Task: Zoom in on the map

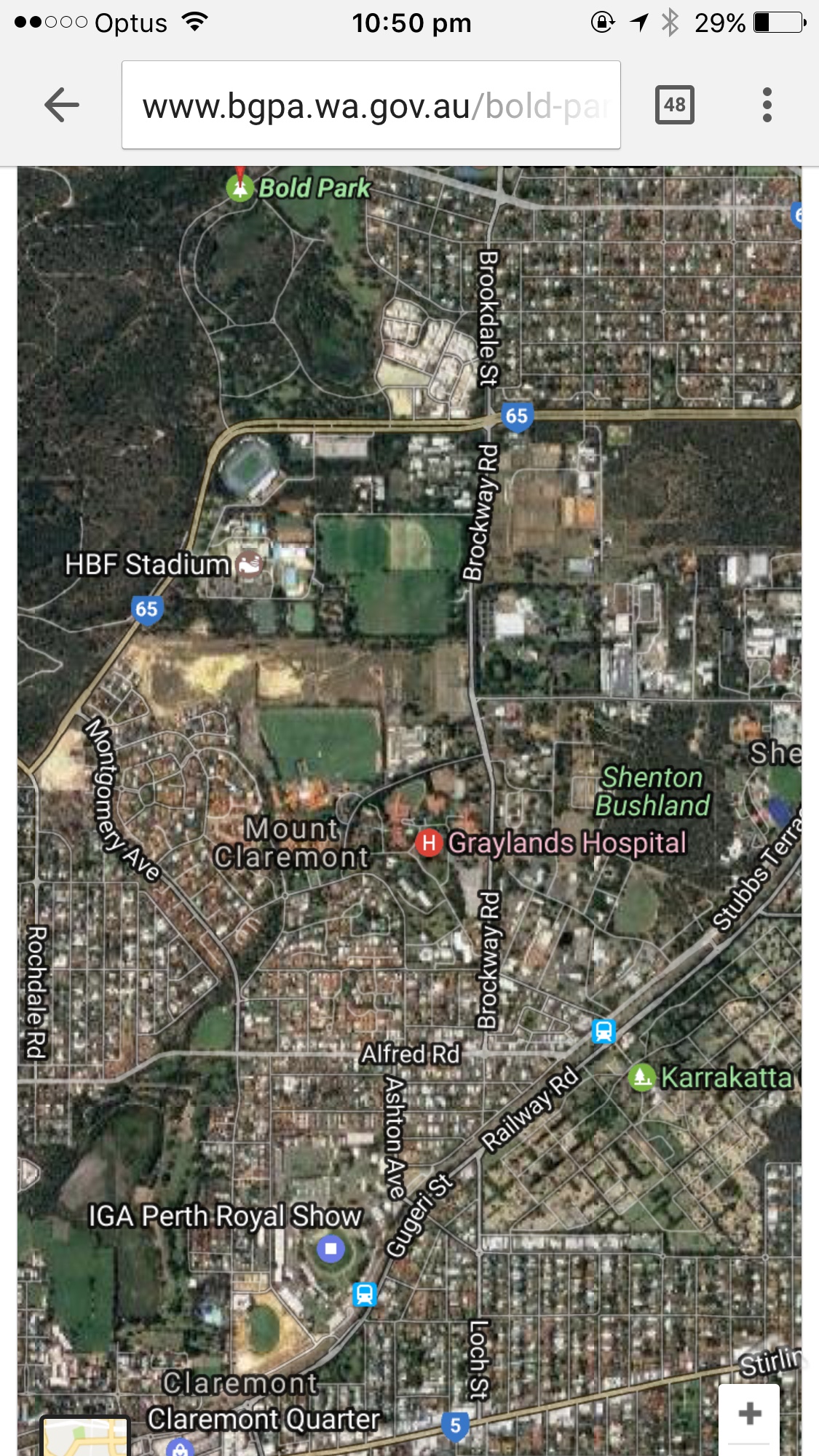Action: click(749, 1413)
